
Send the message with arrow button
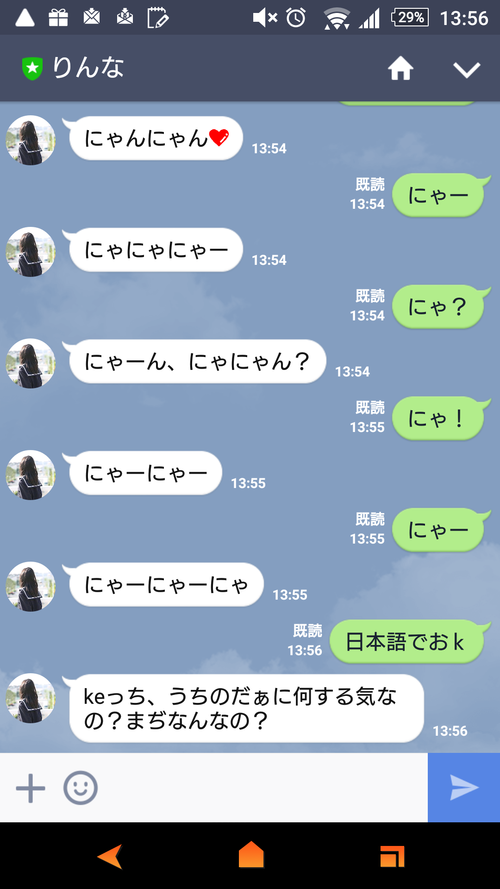464,788
